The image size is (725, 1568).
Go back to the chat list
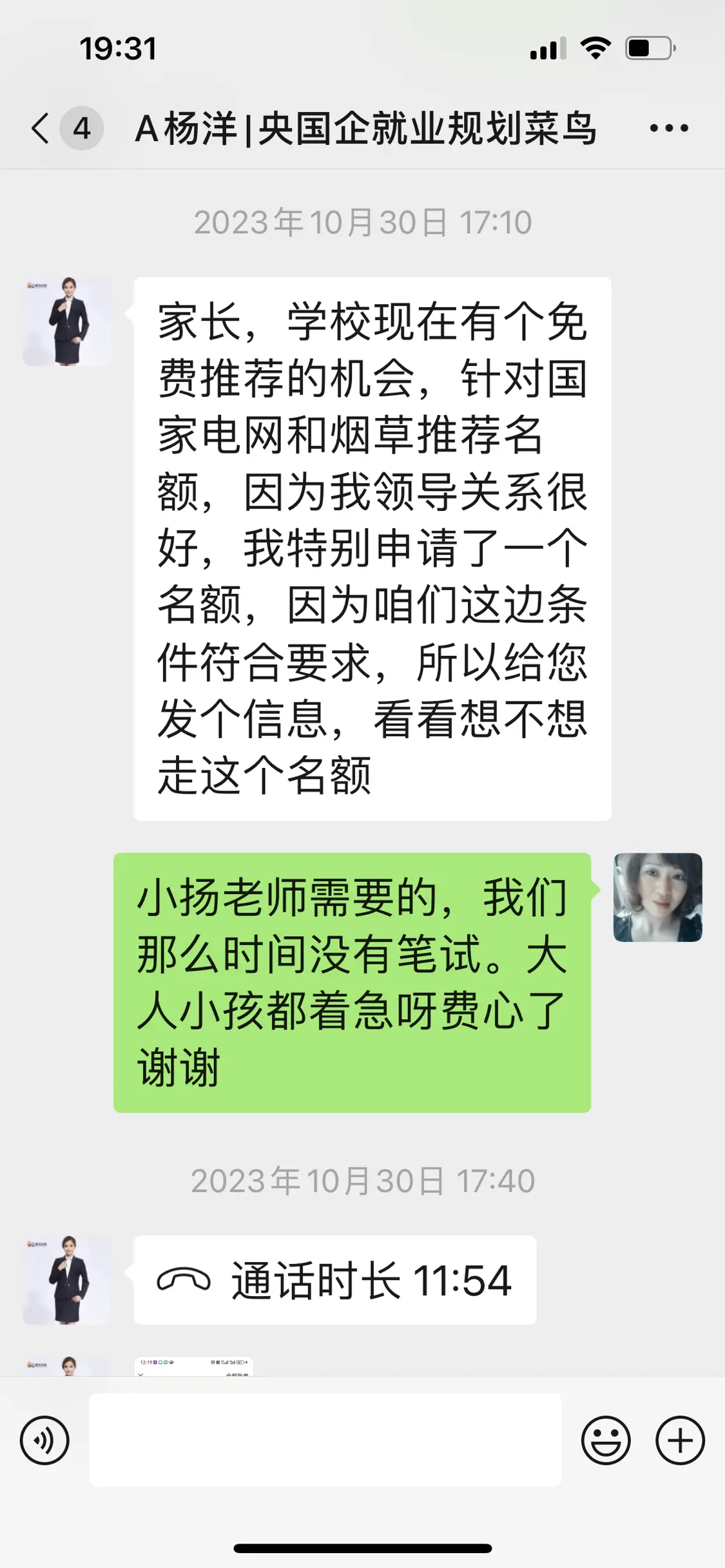(41, 128)
